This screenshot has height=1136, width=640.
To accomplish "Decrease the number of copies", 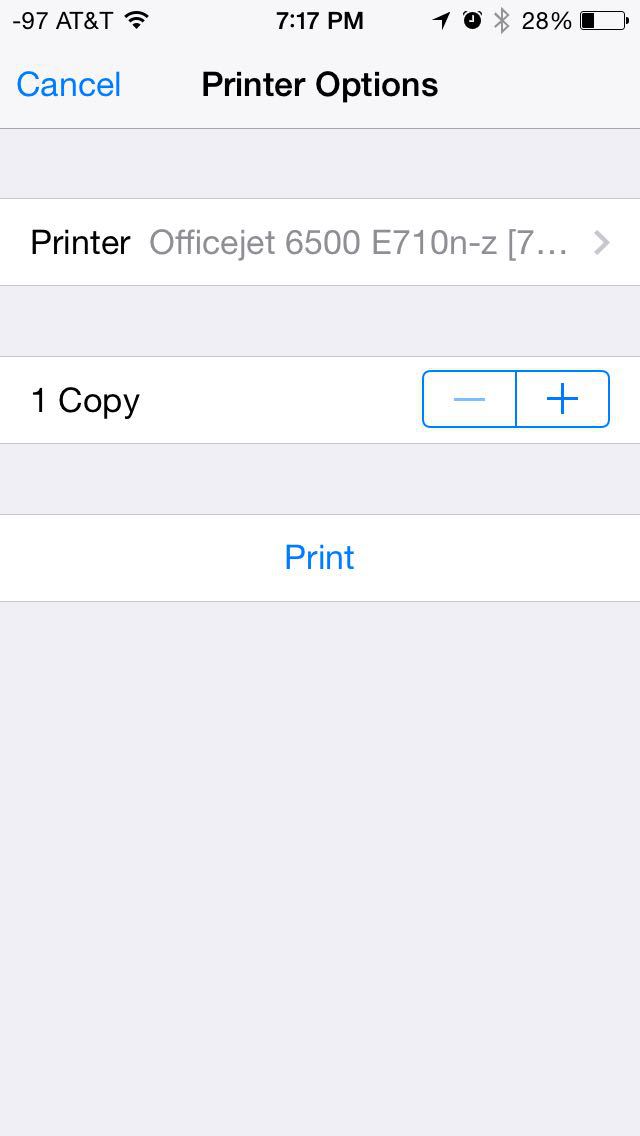I will pos(469,400).
